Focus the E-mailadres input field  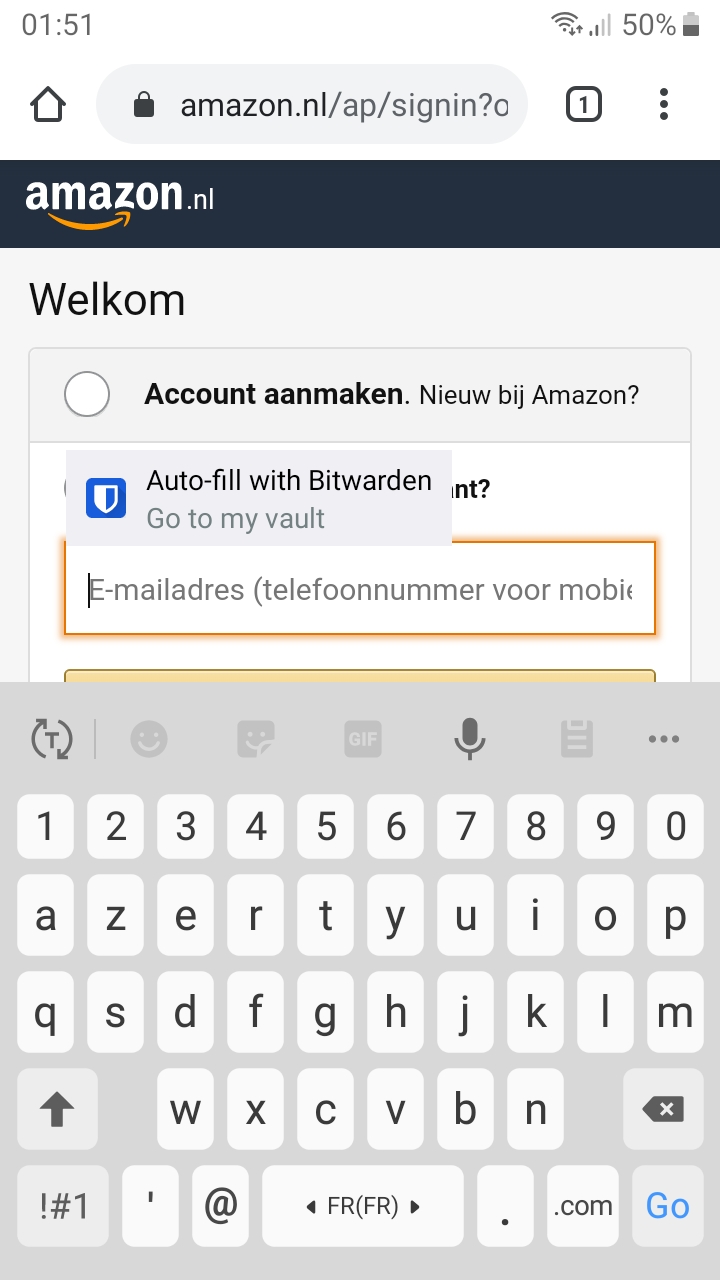tap(360, 589)
